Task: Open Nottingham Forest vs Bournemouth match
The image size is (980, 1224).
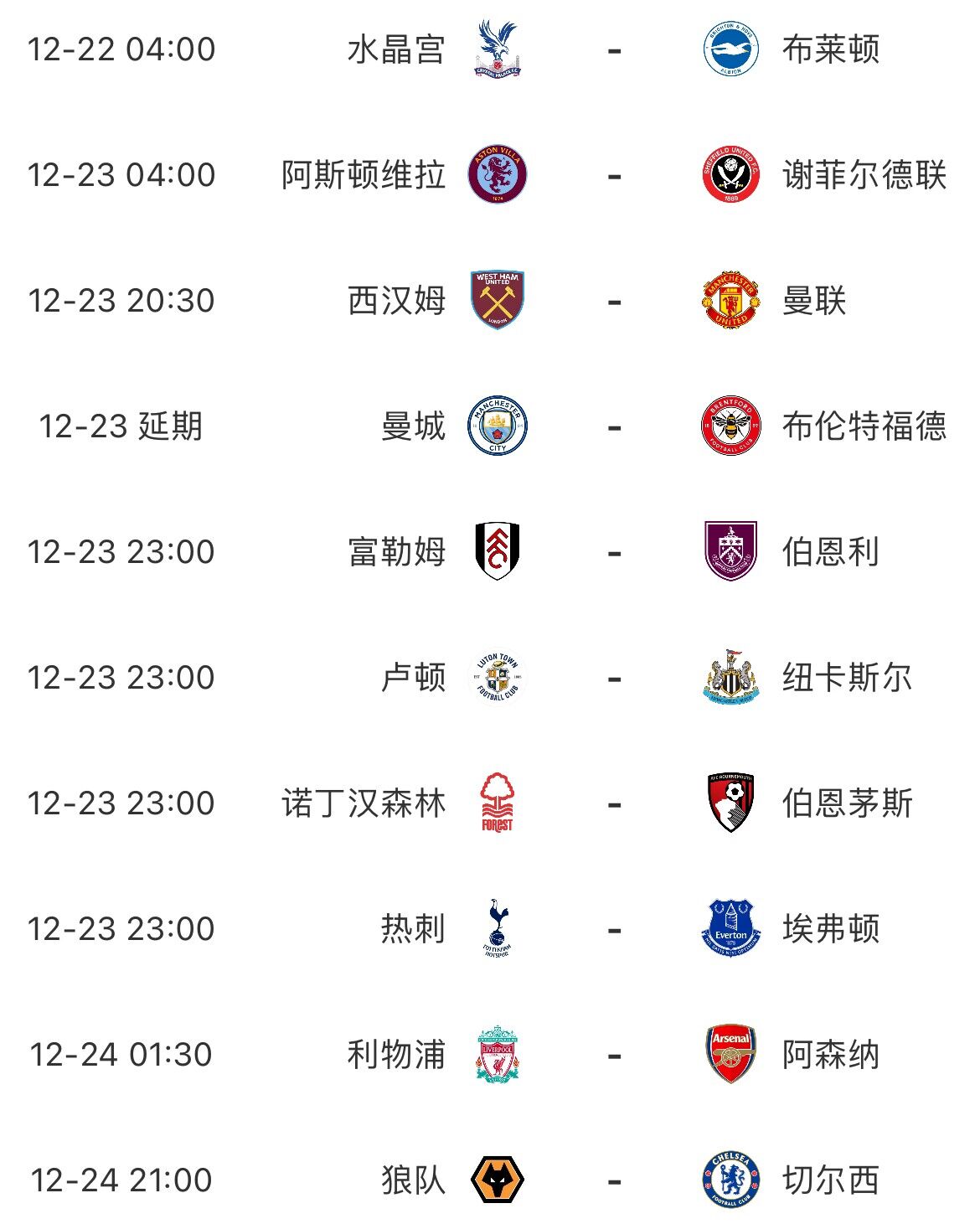Action: 614,804
